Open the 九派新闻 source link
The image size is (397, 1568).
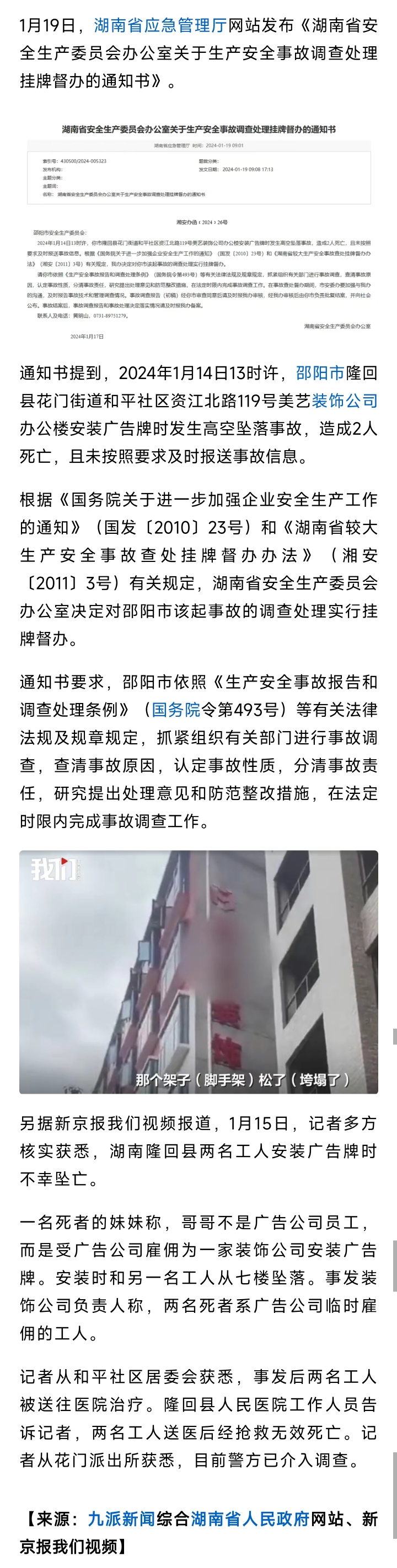click(122, 1519)
